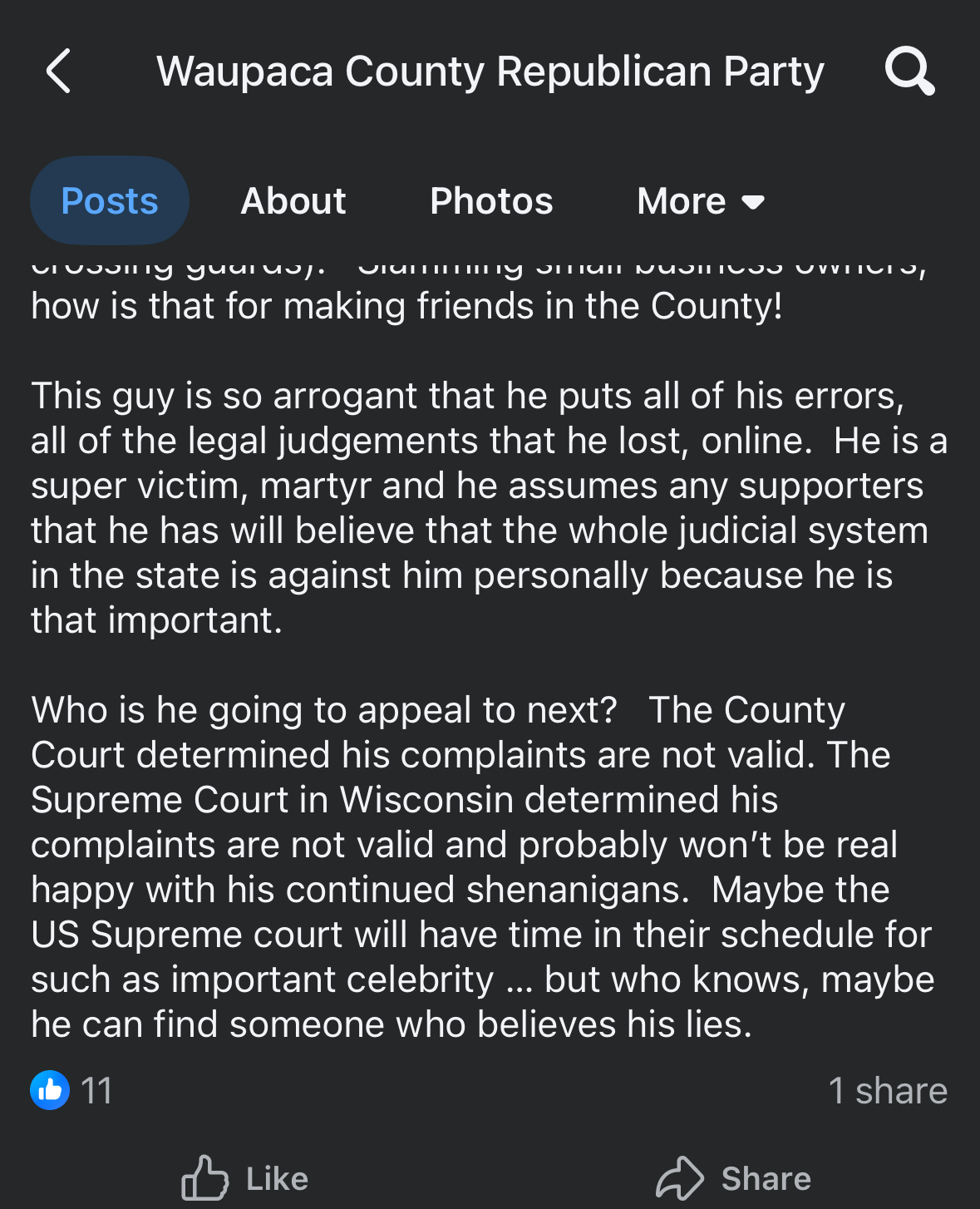Expand the More dropdown
The width and height of the screenshot is (980, 1209).
coord(701,201)
